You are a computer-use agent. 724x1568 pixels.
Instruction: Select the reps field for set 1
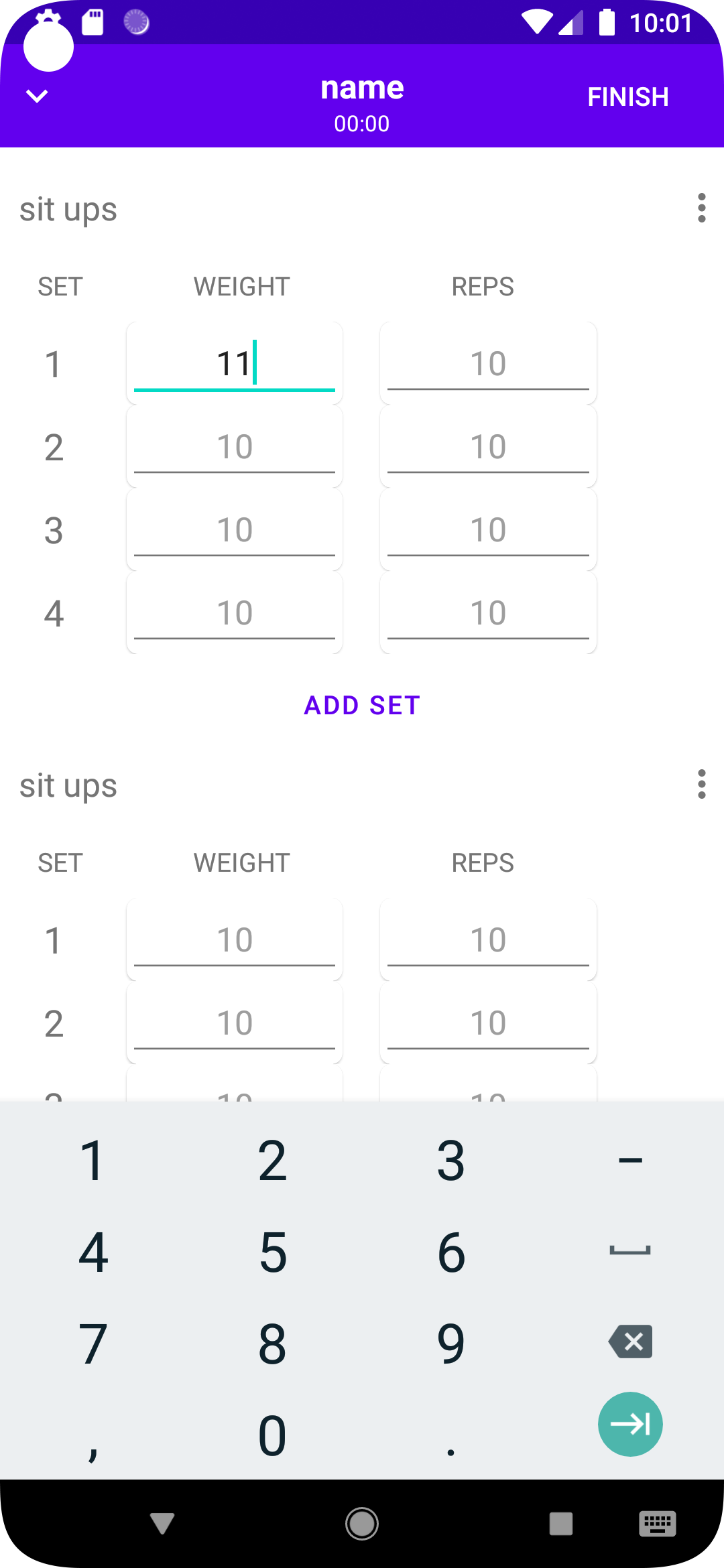point(487,363)
